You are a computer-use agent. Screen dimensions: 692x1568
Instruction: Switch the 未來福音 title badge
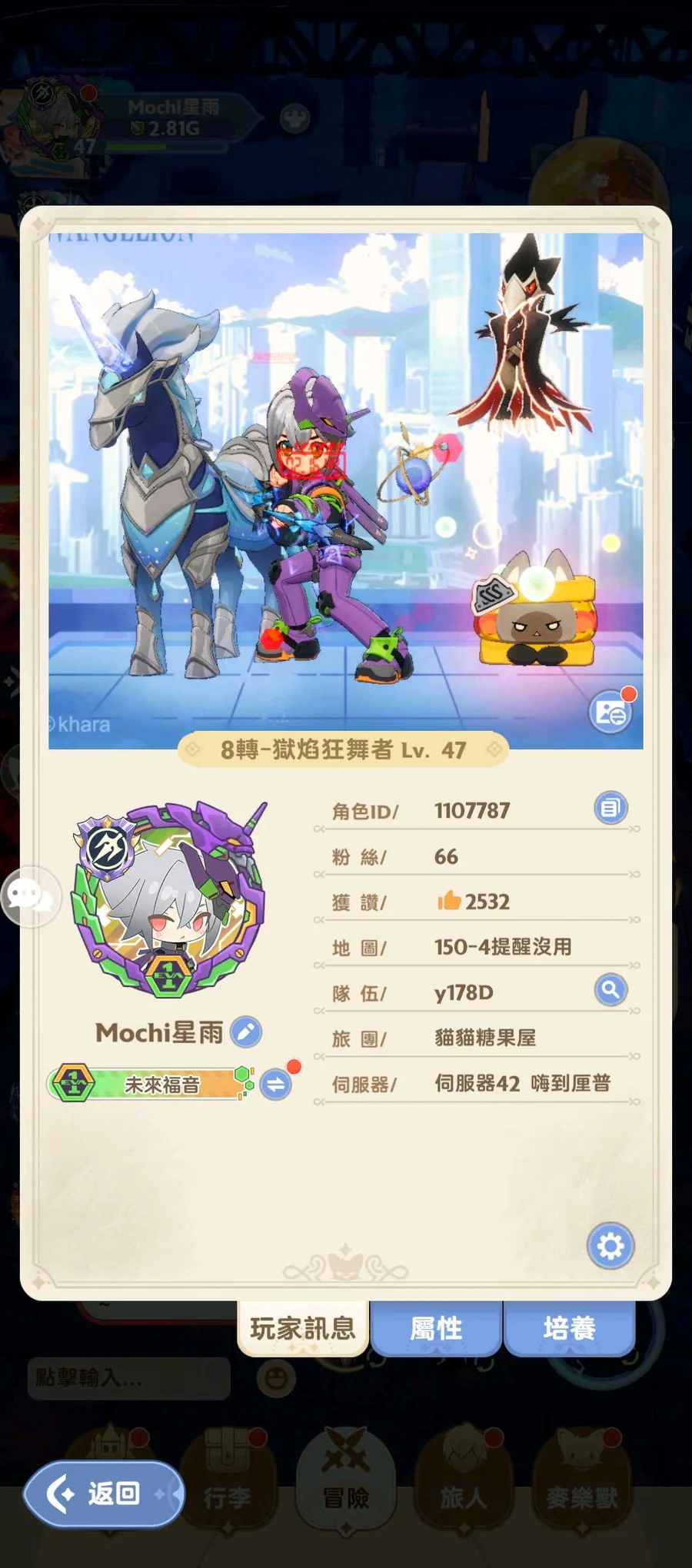click(x=275, y=1085)
